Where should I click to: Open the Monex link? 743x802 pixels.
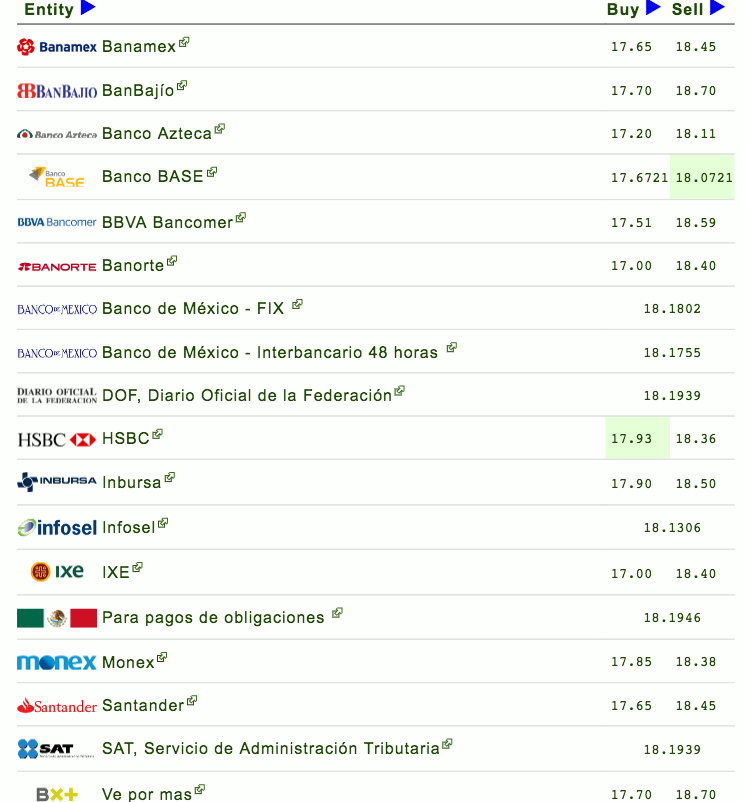[128, 663]
